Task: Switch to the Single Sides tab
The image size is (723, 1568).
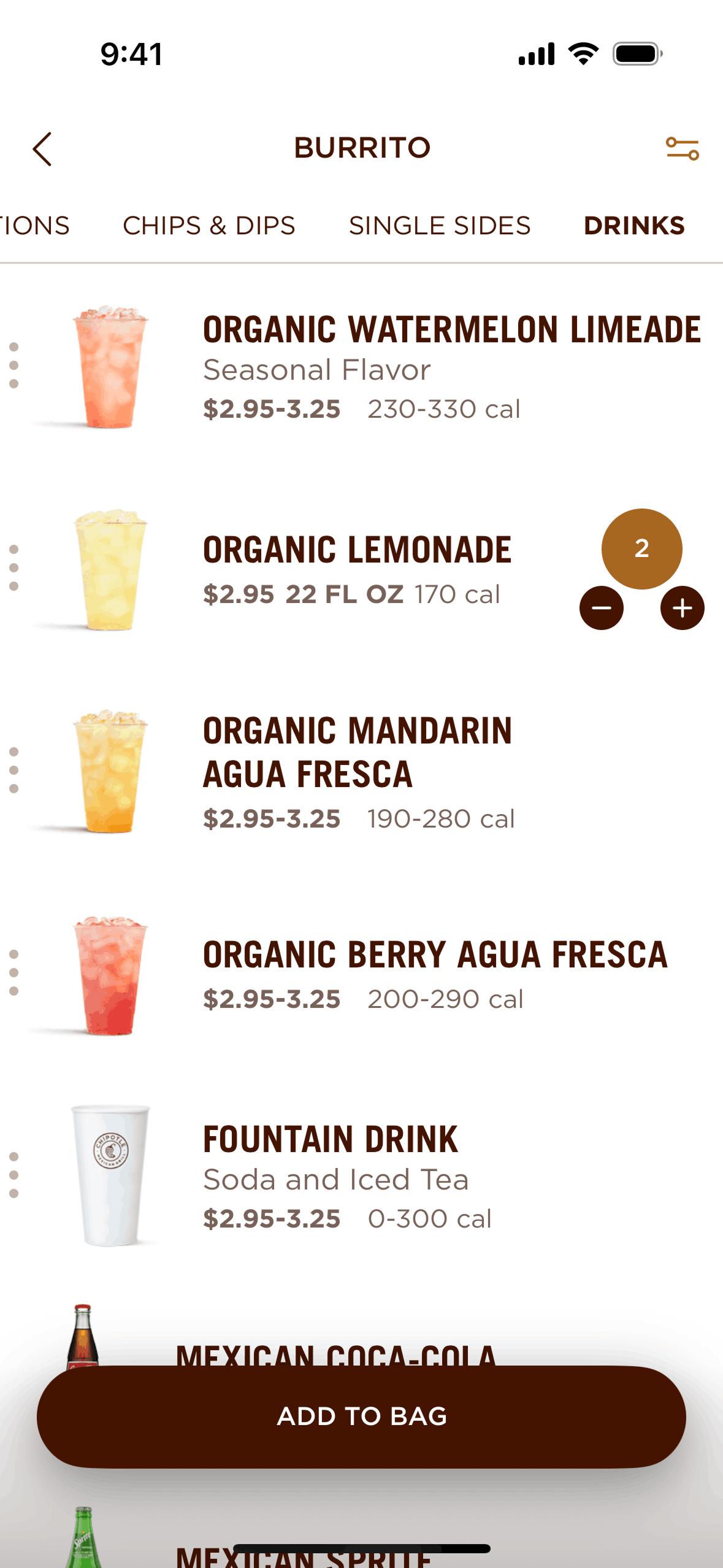Action: pos(439,226)
